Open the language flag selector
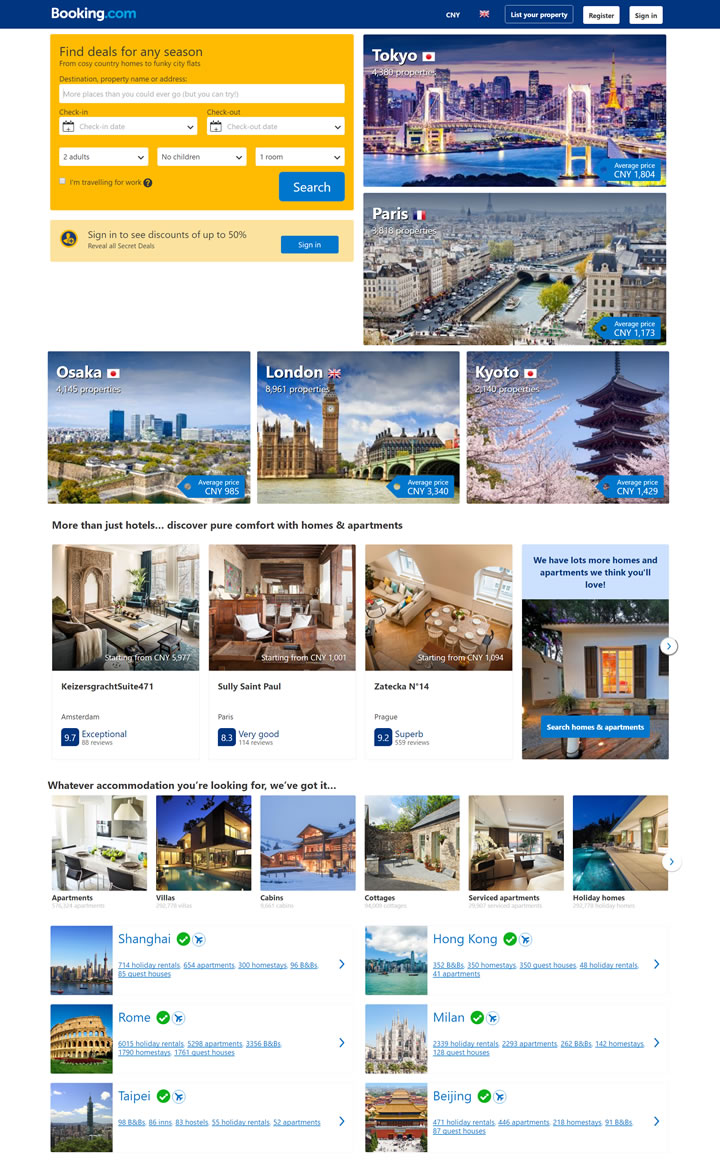Image resolution: width=720 pixels, height=1163 pixels. pyautogui.click(x=484, y=14)
